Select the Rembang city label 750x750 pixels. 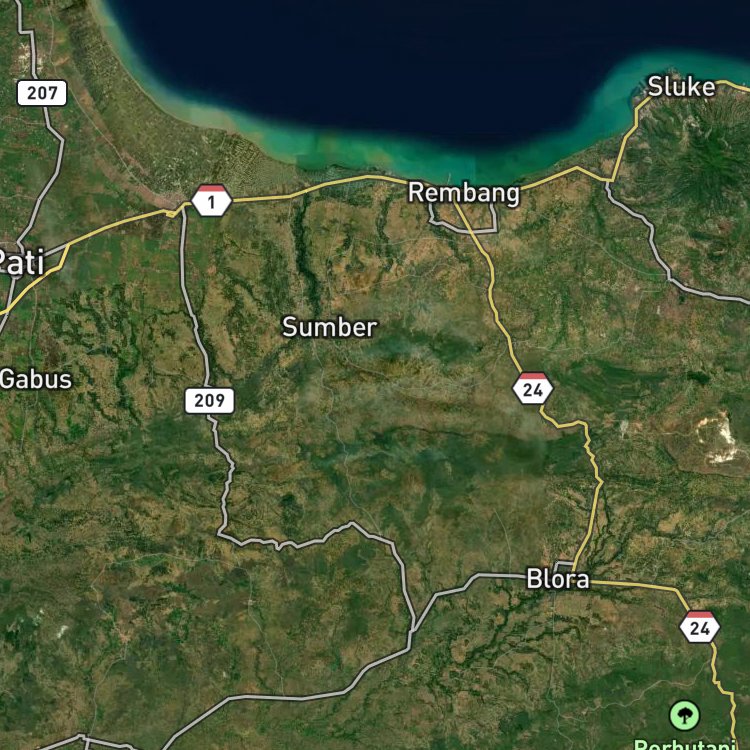click(463, 193)
